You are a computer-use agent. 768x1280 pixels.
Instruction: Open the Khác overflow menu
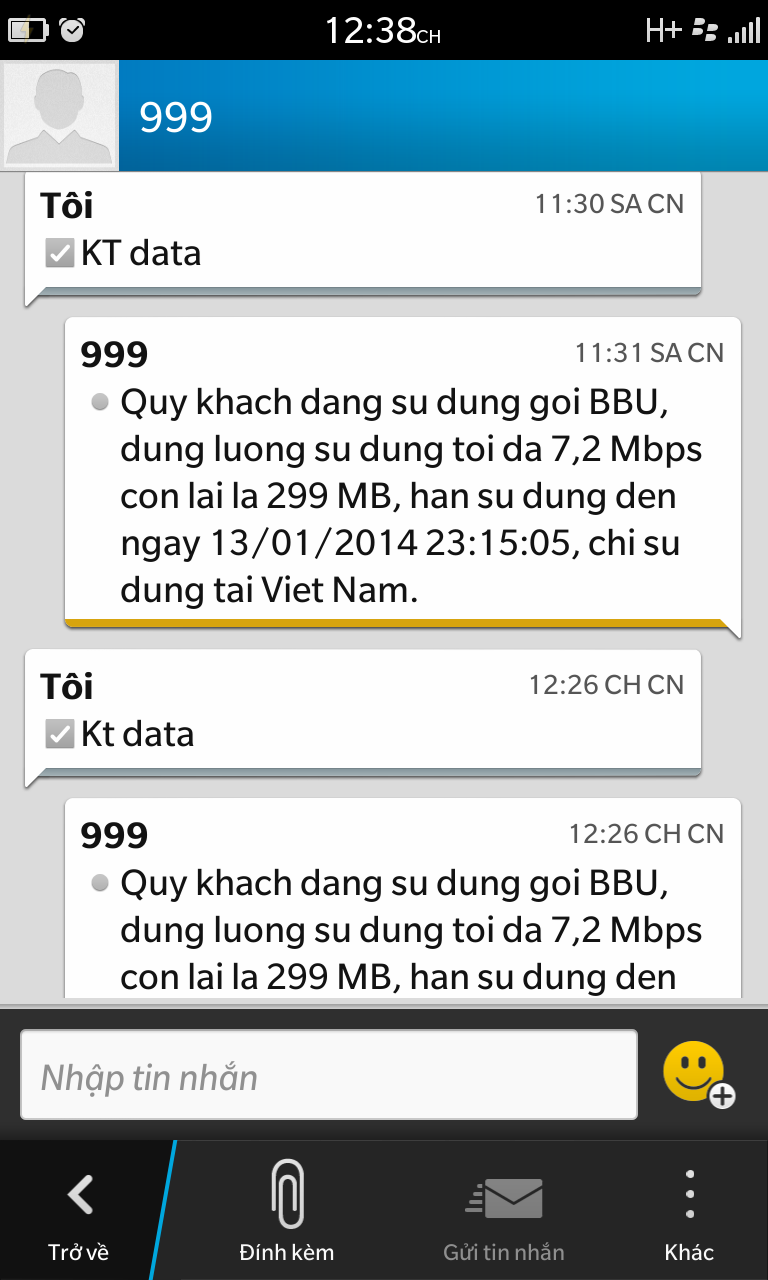point(689,1211)
